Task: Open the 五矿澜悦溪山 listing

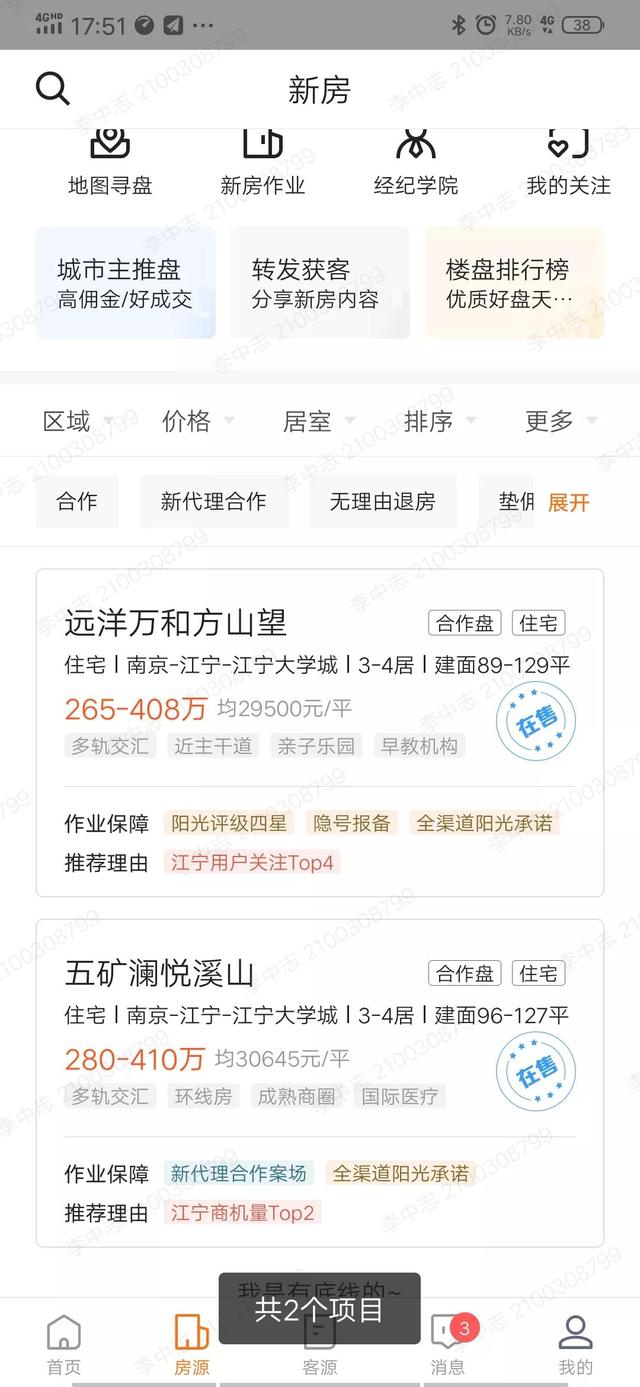Action: pos(320,1083)
